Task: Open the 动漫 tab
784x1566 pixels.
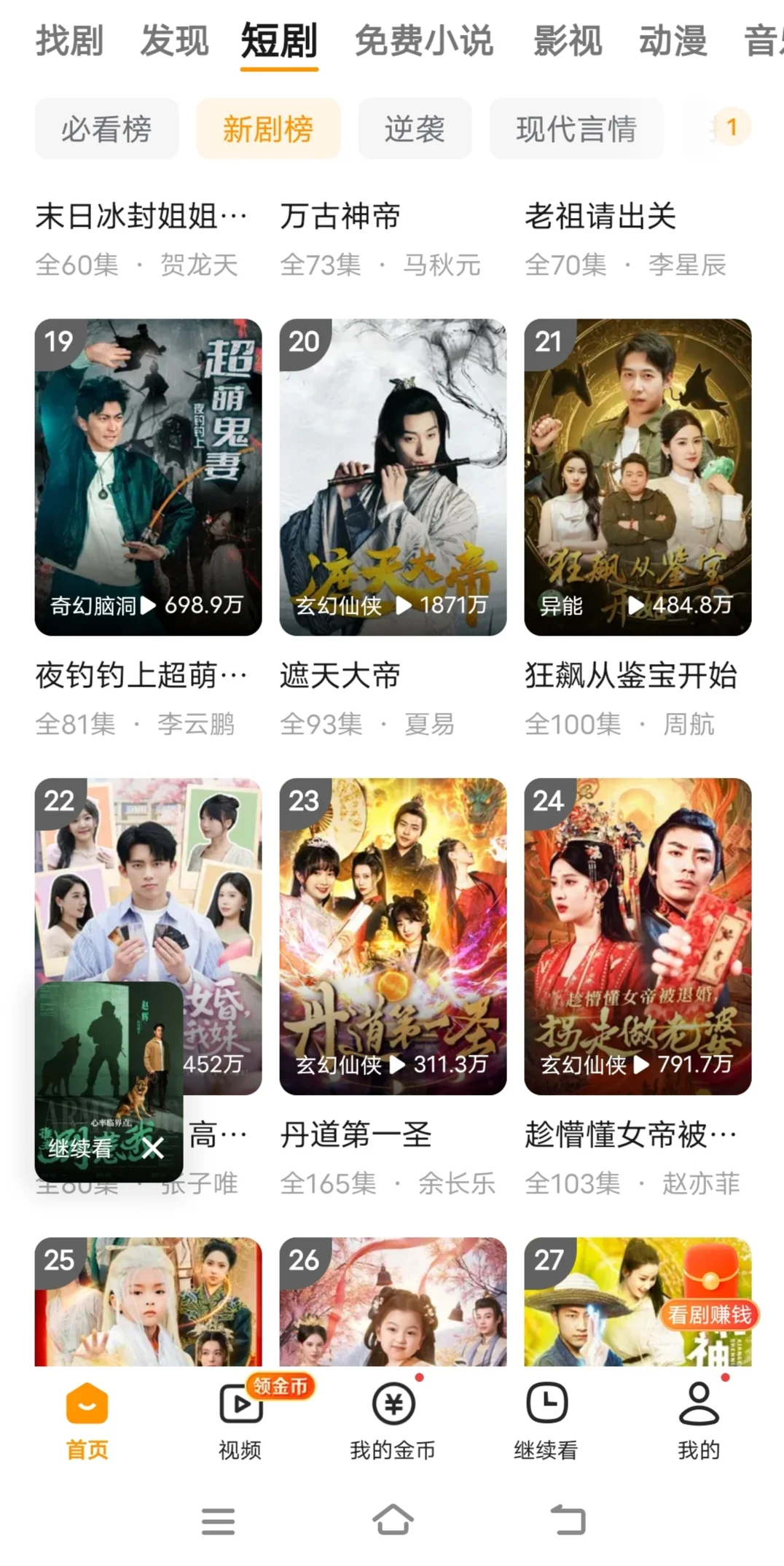Action: coord(673,41)
